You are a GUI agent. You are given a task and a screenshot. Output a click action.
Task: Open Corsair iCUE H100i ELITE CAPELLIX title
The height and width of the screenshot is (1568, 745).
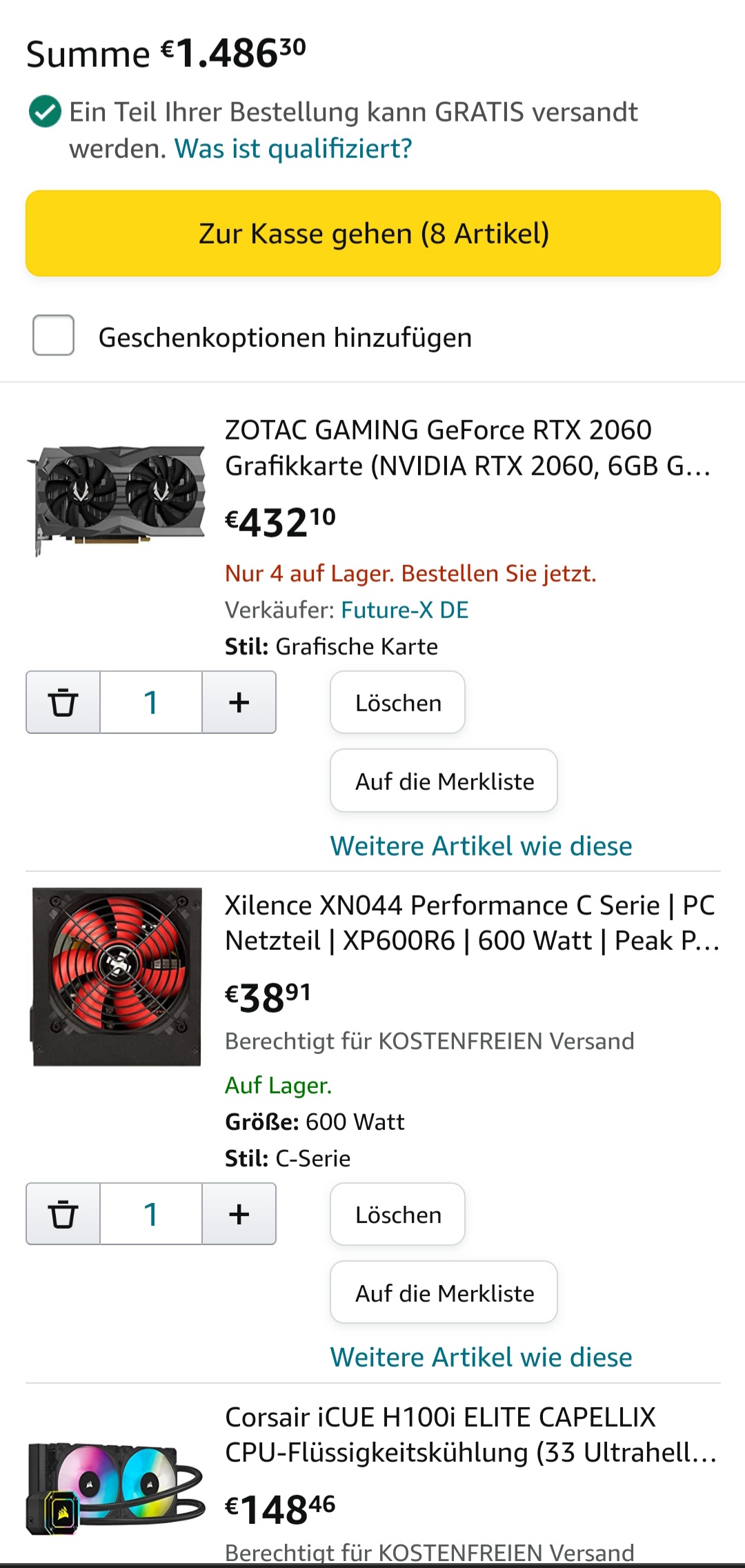coord(471,1435)
